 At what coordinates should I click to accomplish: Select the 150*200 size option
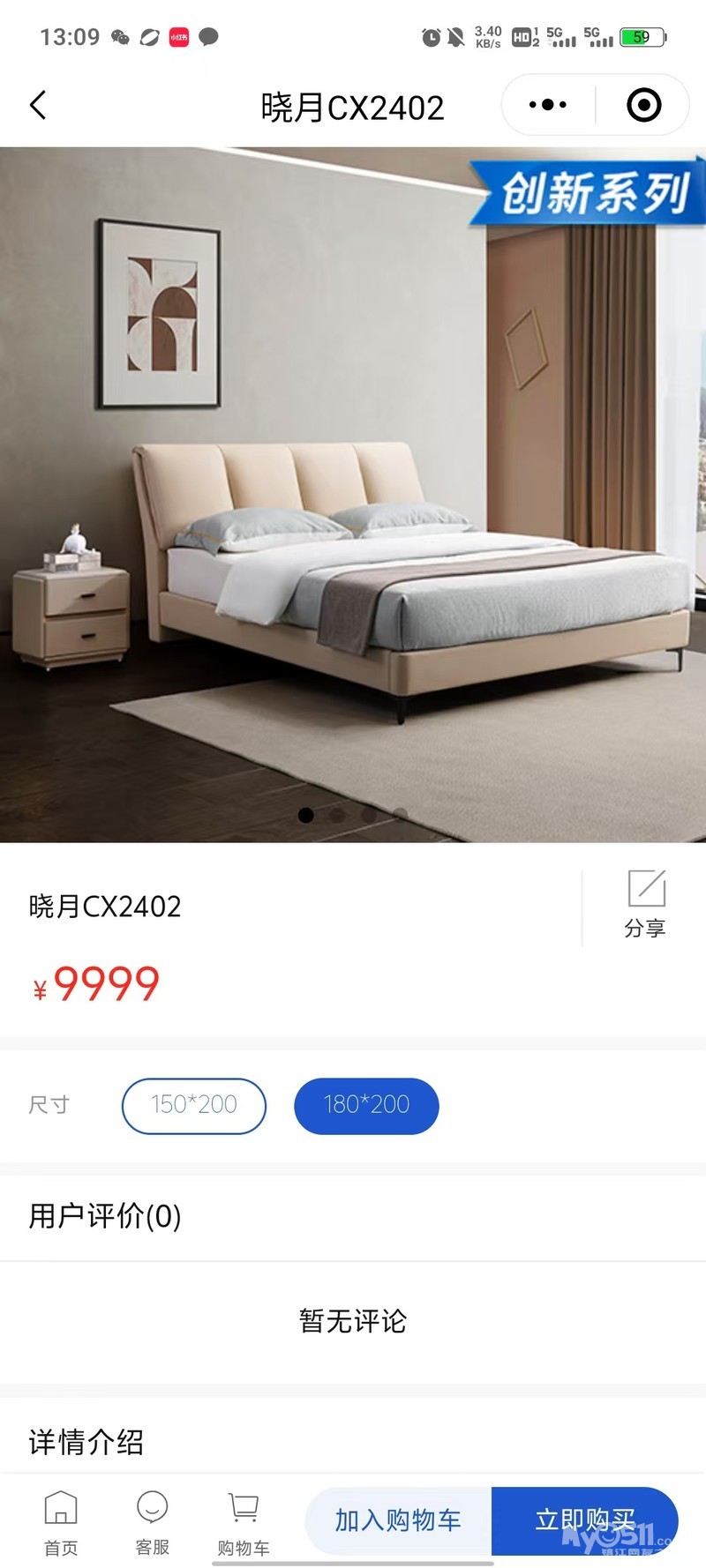pyautogui.click(x=194, y=1105)
